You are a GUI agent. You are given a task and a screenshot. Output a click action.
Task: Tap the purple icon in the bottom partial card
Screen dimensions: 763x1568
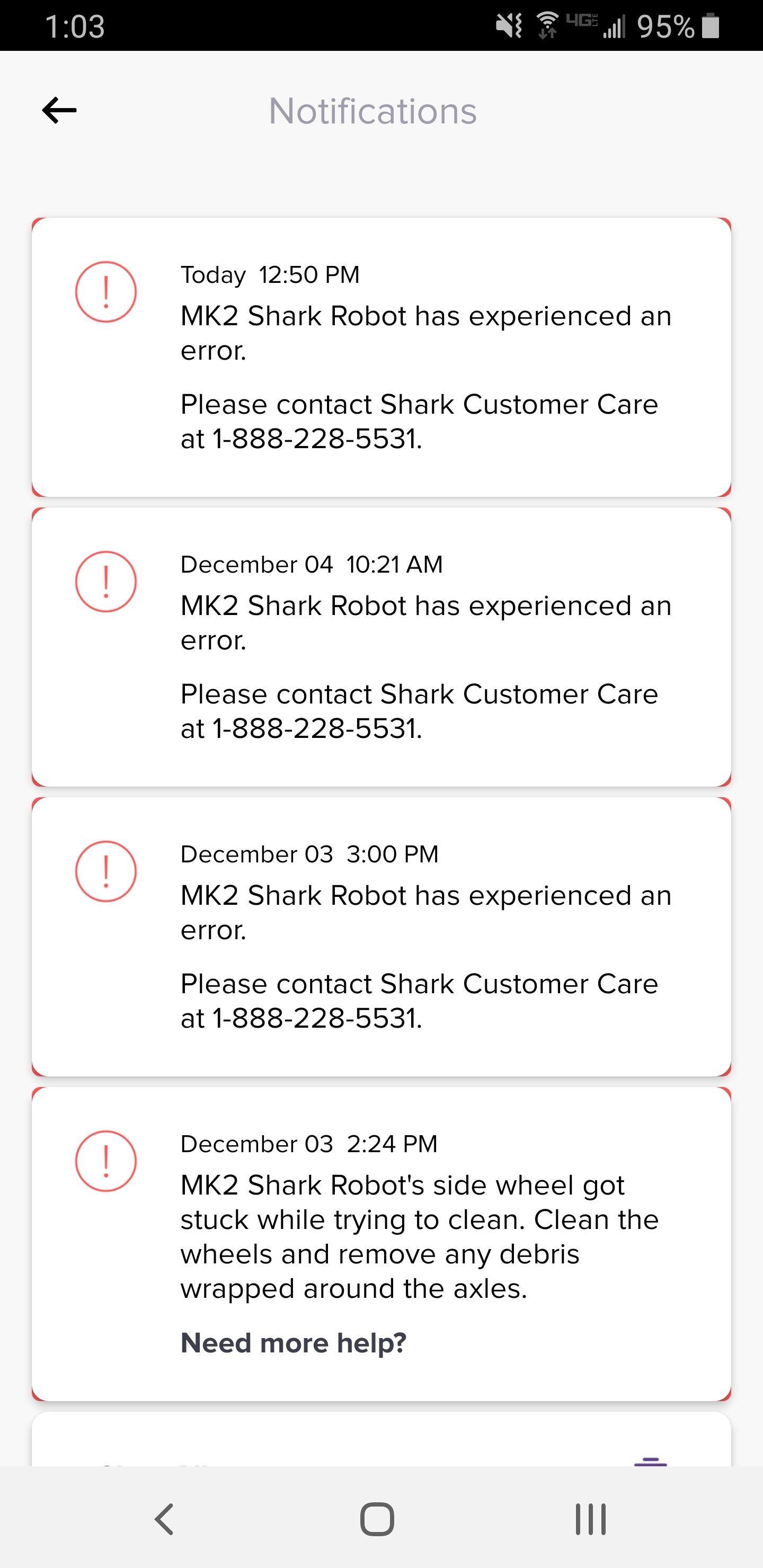point(650,1463)
